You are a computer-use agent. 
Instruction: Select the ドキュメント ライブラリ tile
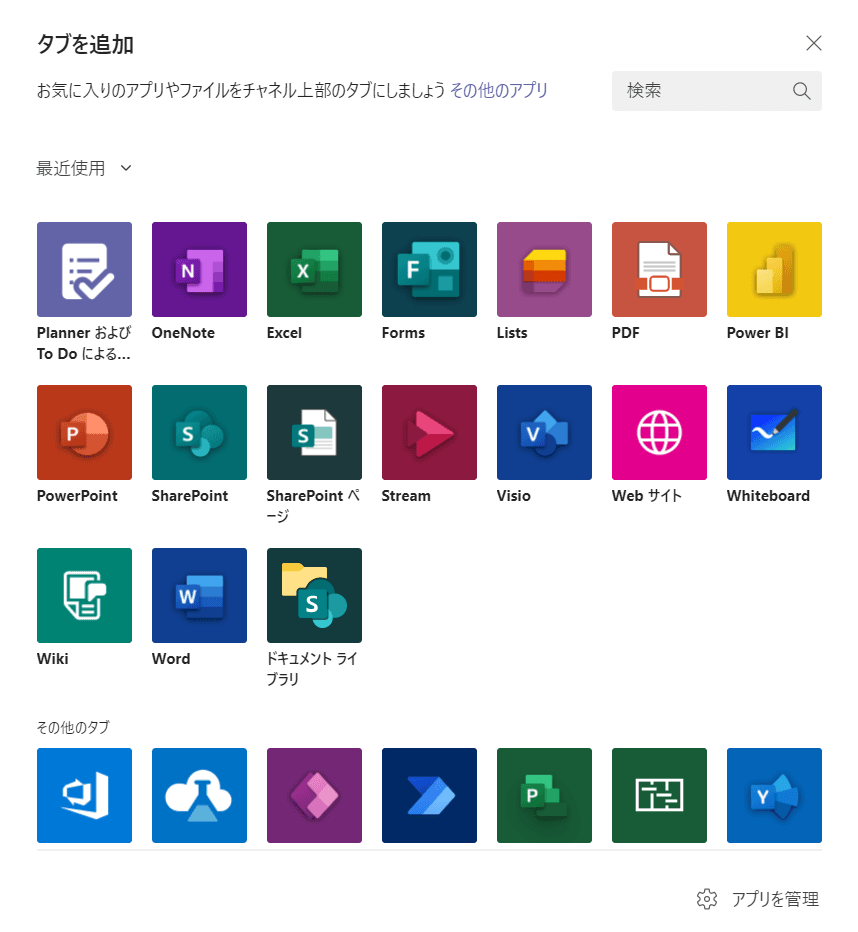click(x=314, y=595)
